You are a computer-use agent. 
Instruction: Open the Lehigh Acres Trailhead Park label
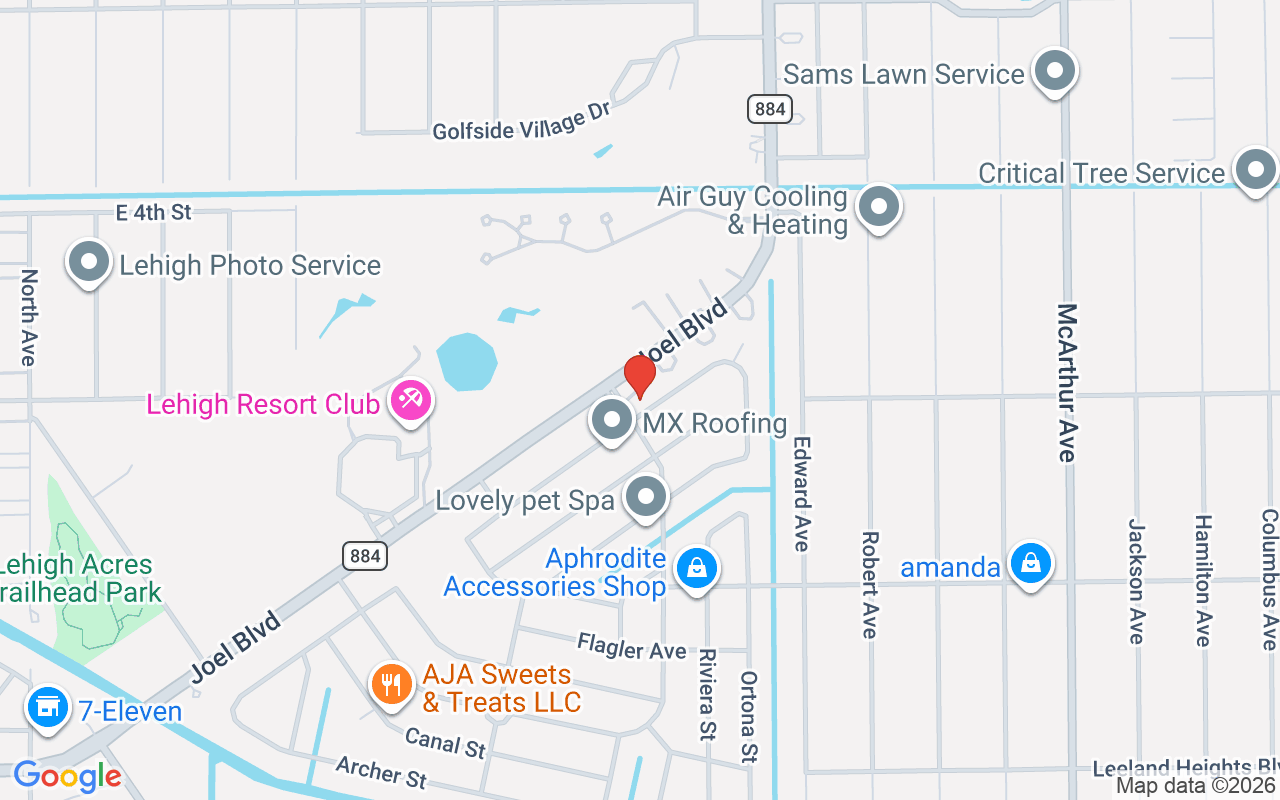pos(82,578)
